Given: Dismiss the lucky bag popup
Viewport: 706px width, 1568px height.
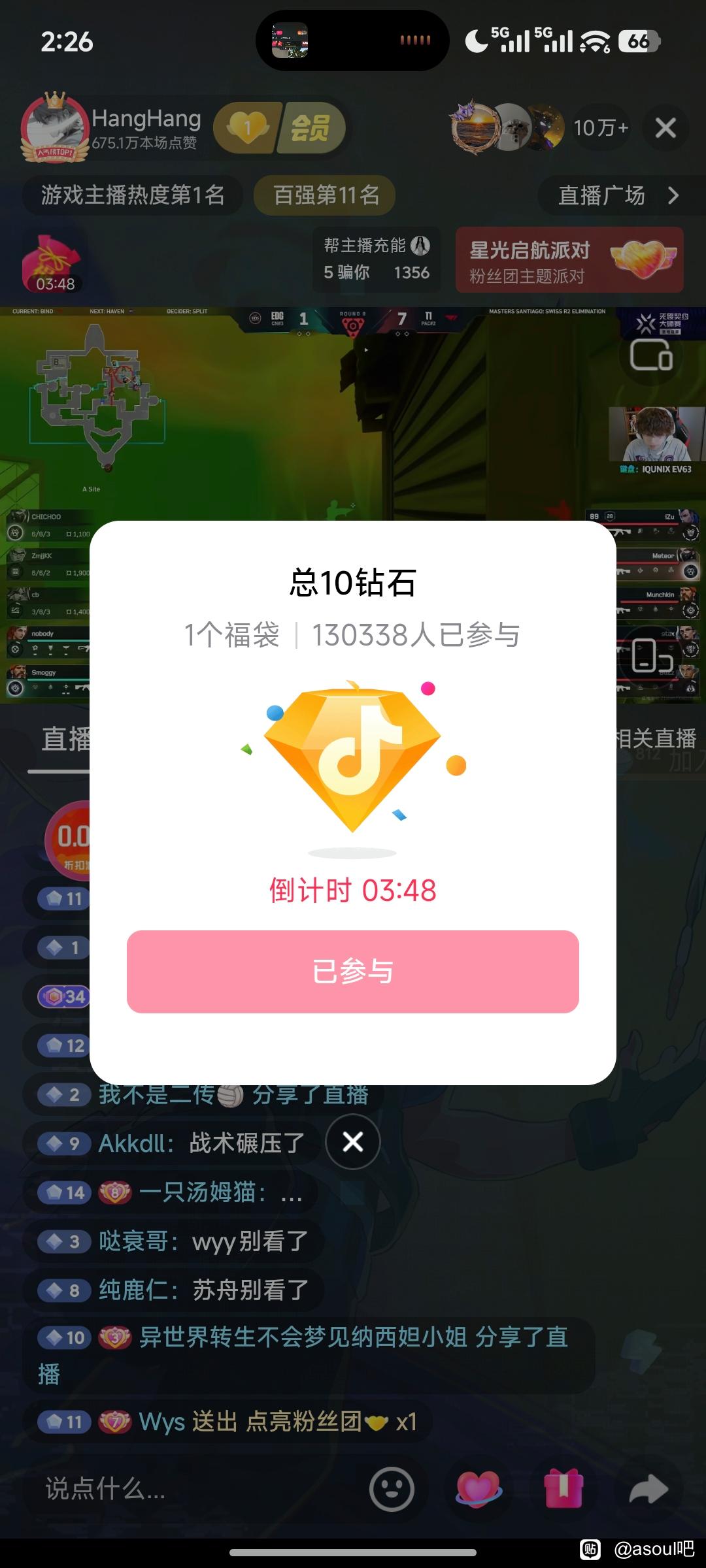Looking at the screenshot, I should pos(353,1141).
